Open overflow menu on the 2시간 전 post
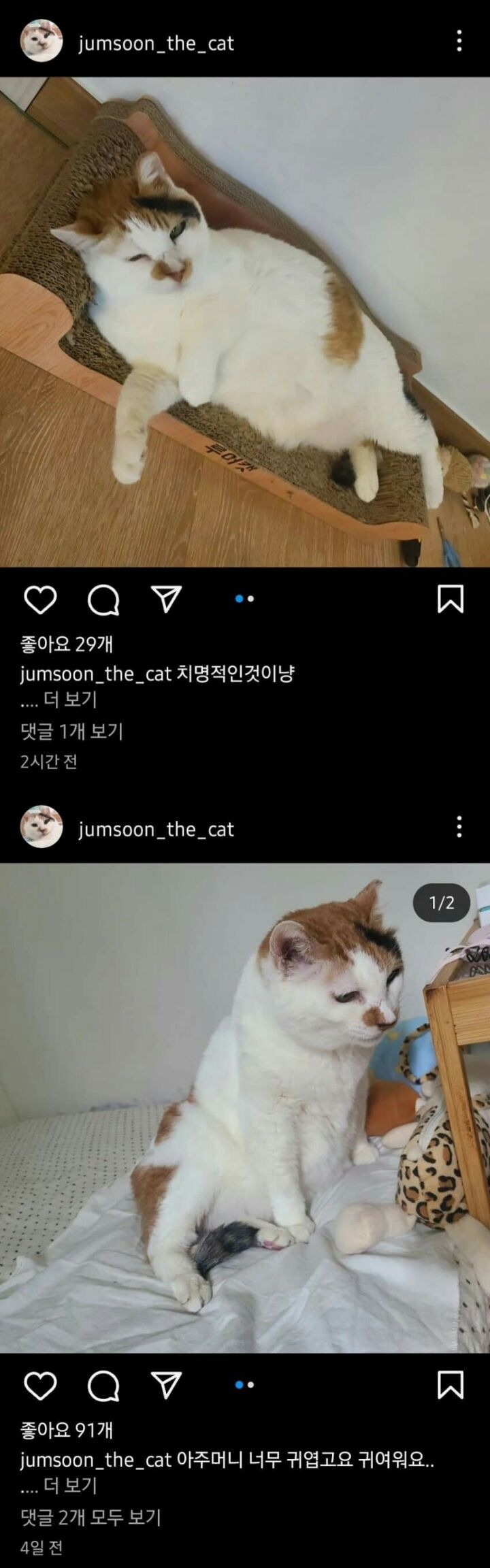This screenshot has height=1568, width=490. coord(459,42)
